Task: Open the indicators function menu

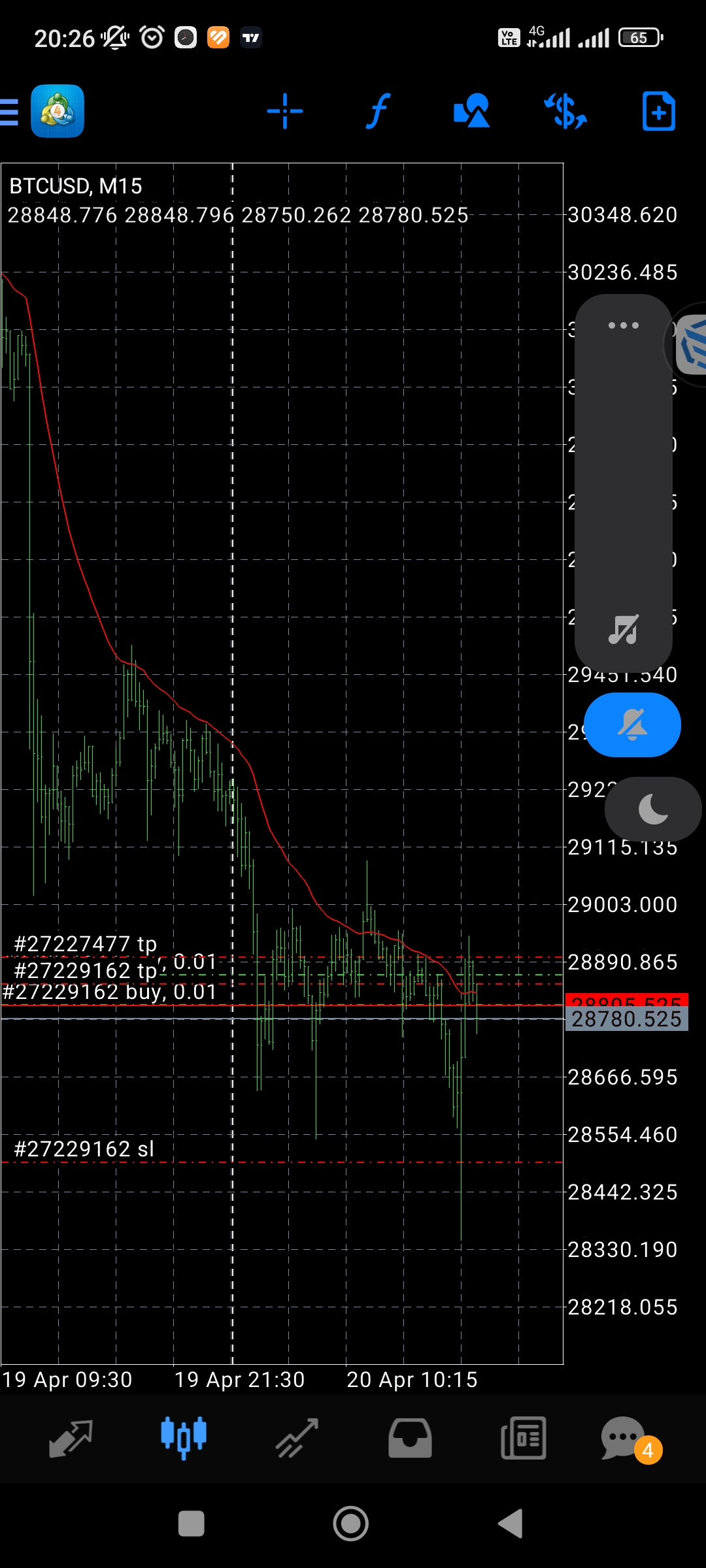Action: coord(378,111)
